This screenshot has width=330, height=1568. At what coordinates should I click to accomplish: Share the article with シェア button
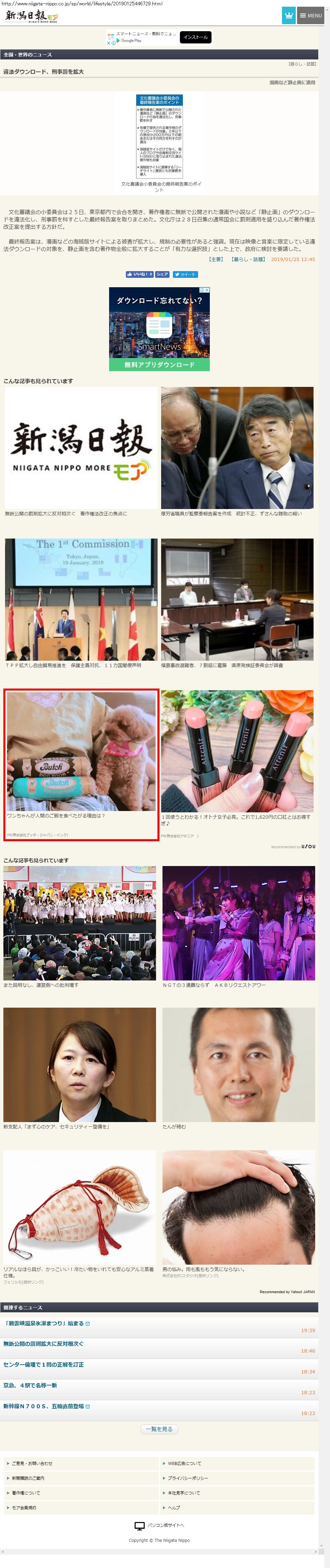[162, 274]
